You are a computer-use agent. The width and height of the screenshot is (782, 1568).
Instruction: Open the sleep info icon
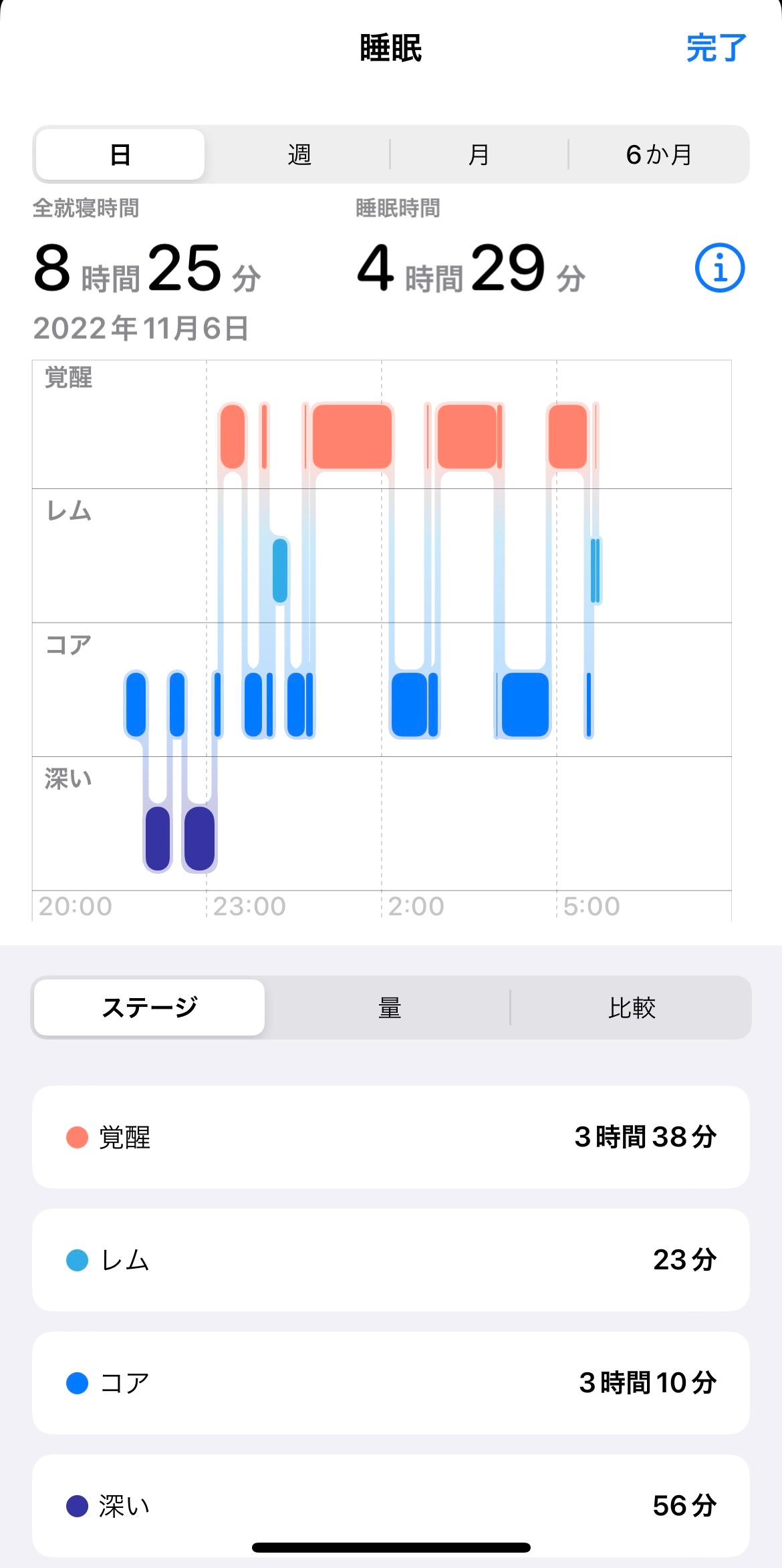coord(719,268)
